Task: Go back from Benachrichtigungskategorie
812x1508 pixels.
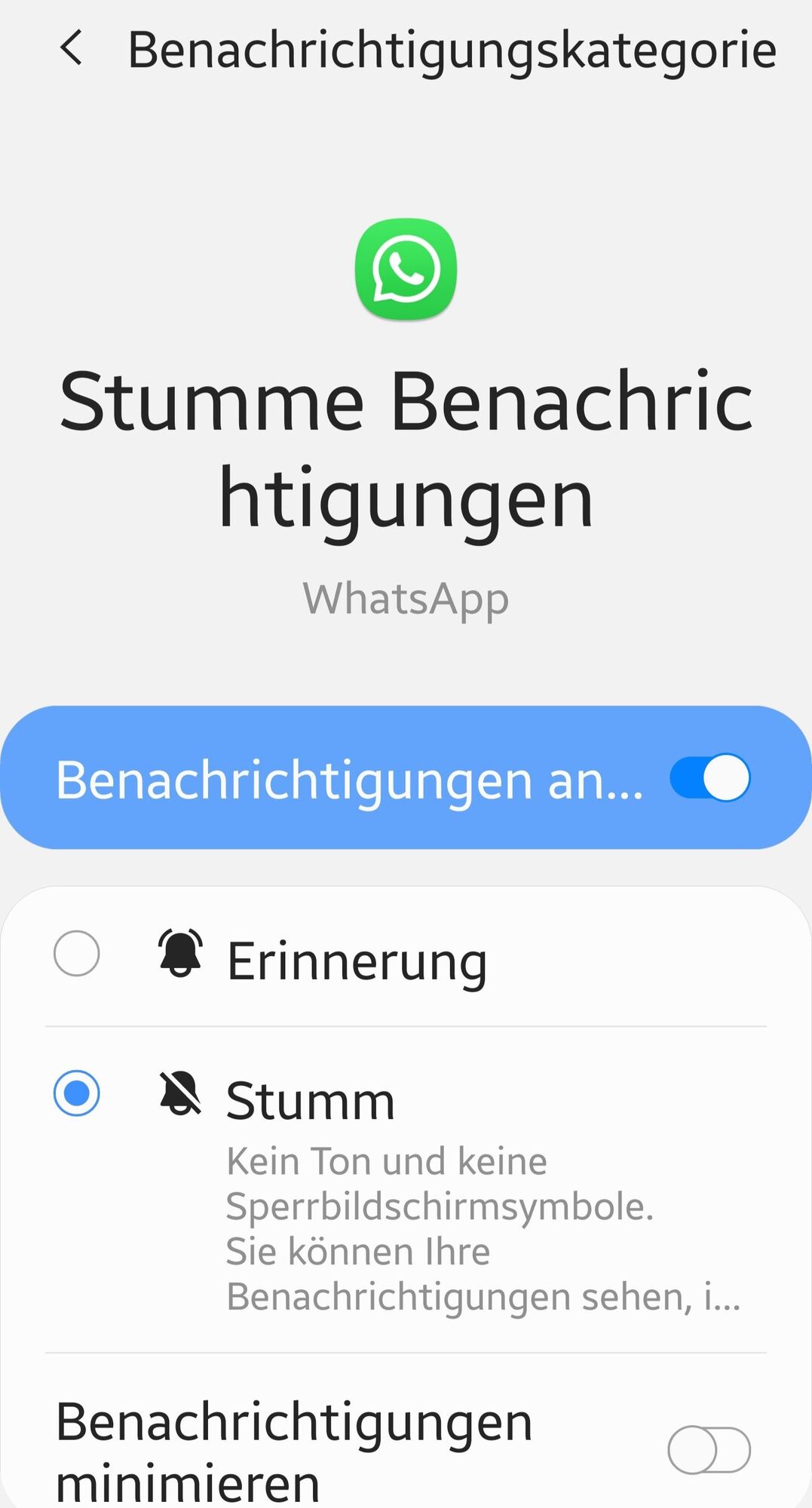Action: (72, 49)
